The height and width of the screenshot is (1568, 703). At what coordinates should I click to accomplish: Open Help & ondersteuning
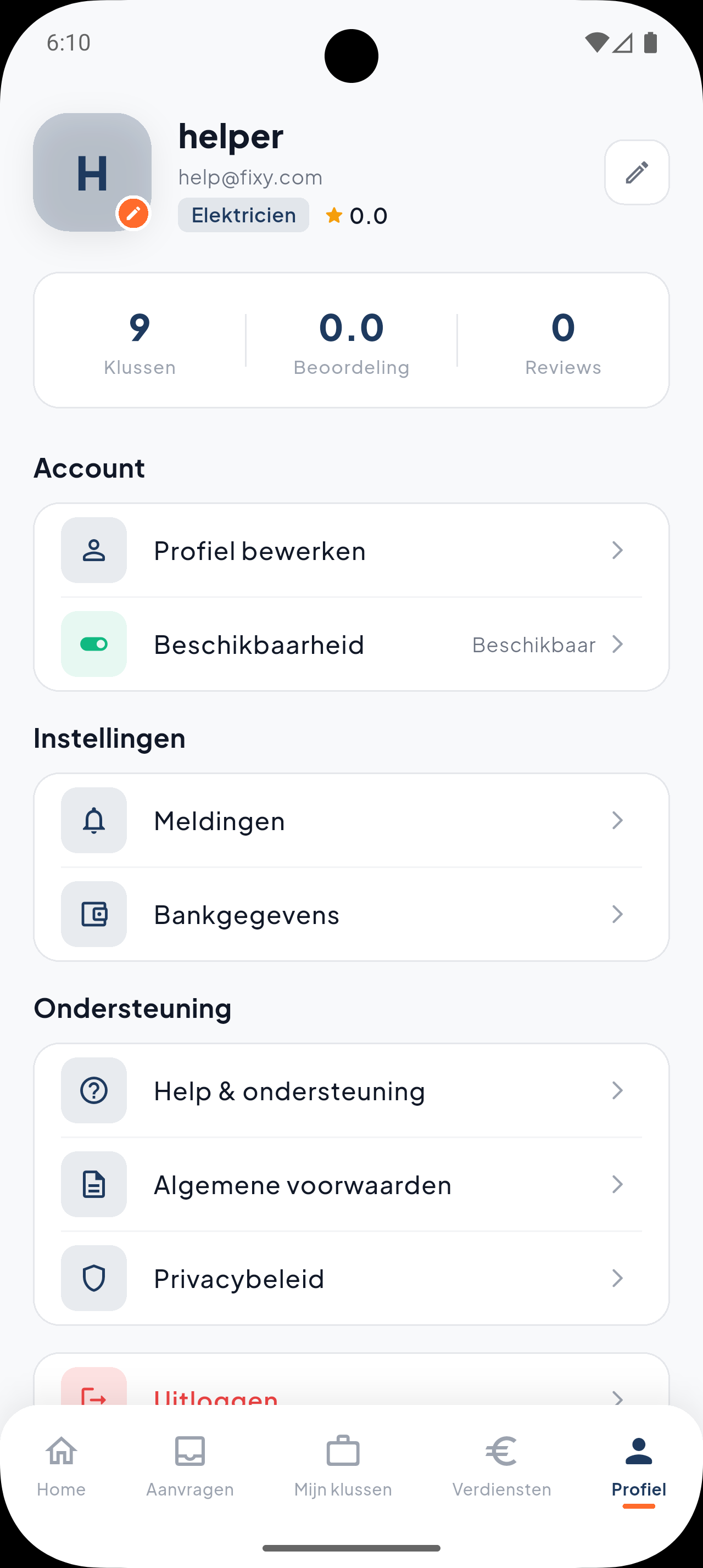[351, 1091]
